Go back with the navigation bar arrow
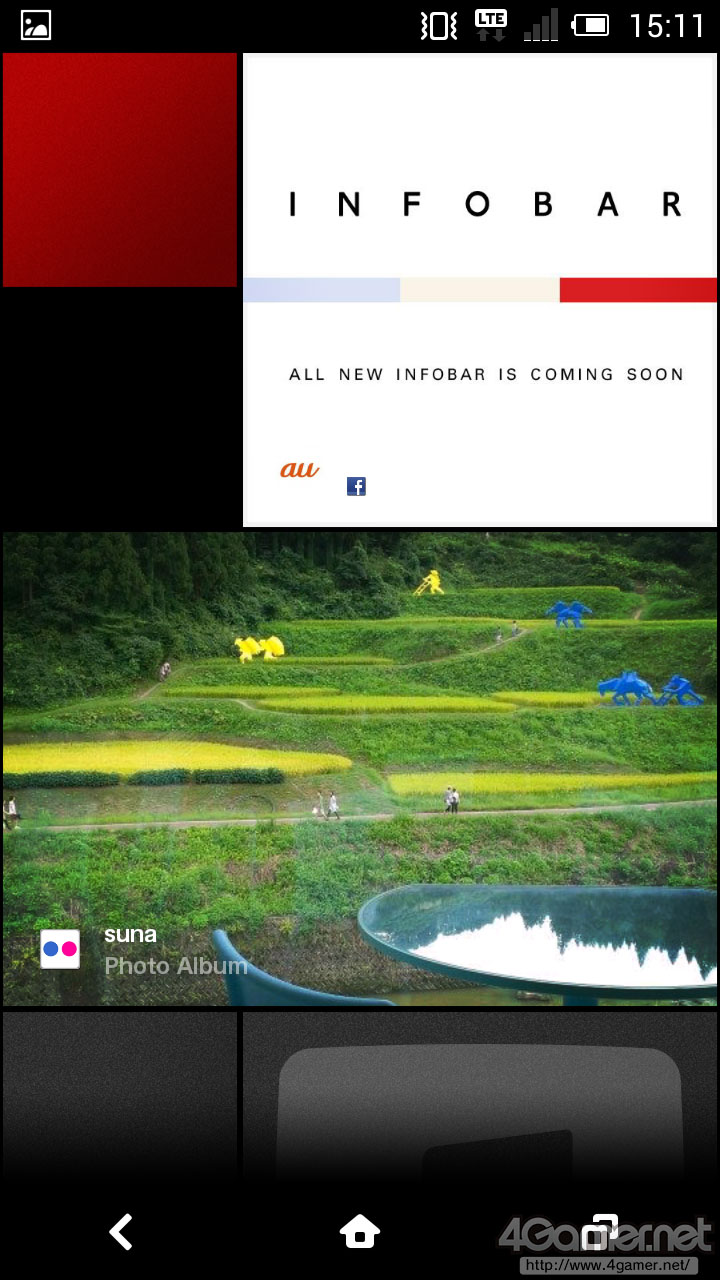The image size is (720, 1280). (x=121, y=1232)
